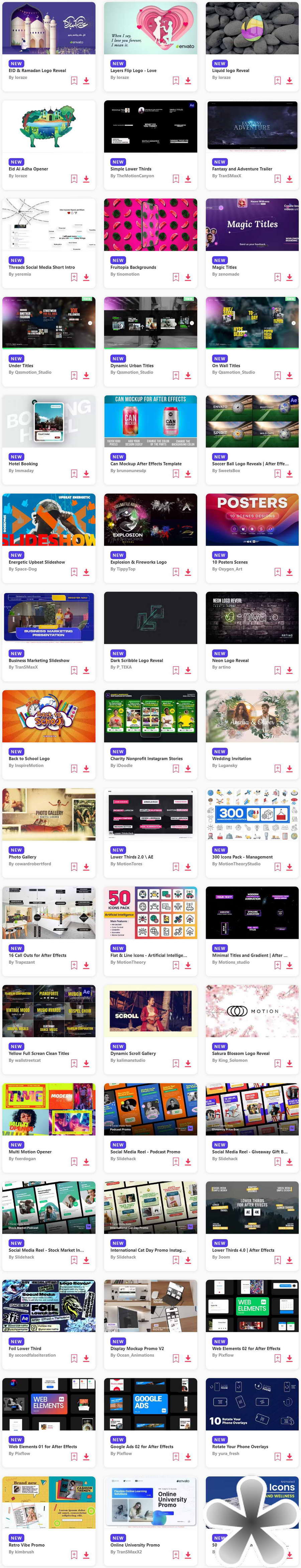Screen dimensions: 301x1568
Task: Bookmark the Wedding Invitation template
Action: (277, 768)
